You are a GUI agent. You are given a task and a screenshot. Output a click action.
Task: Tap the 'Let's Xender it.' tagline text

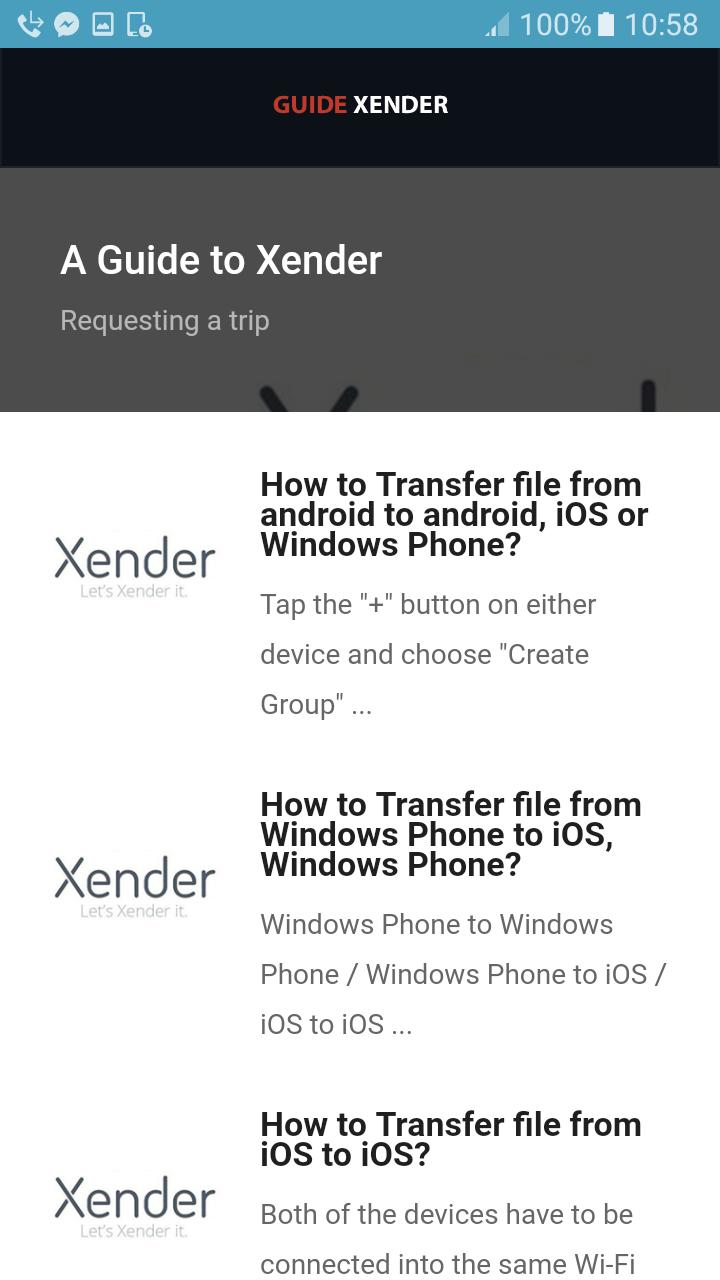pyautogui.click(x=134, y=591)
